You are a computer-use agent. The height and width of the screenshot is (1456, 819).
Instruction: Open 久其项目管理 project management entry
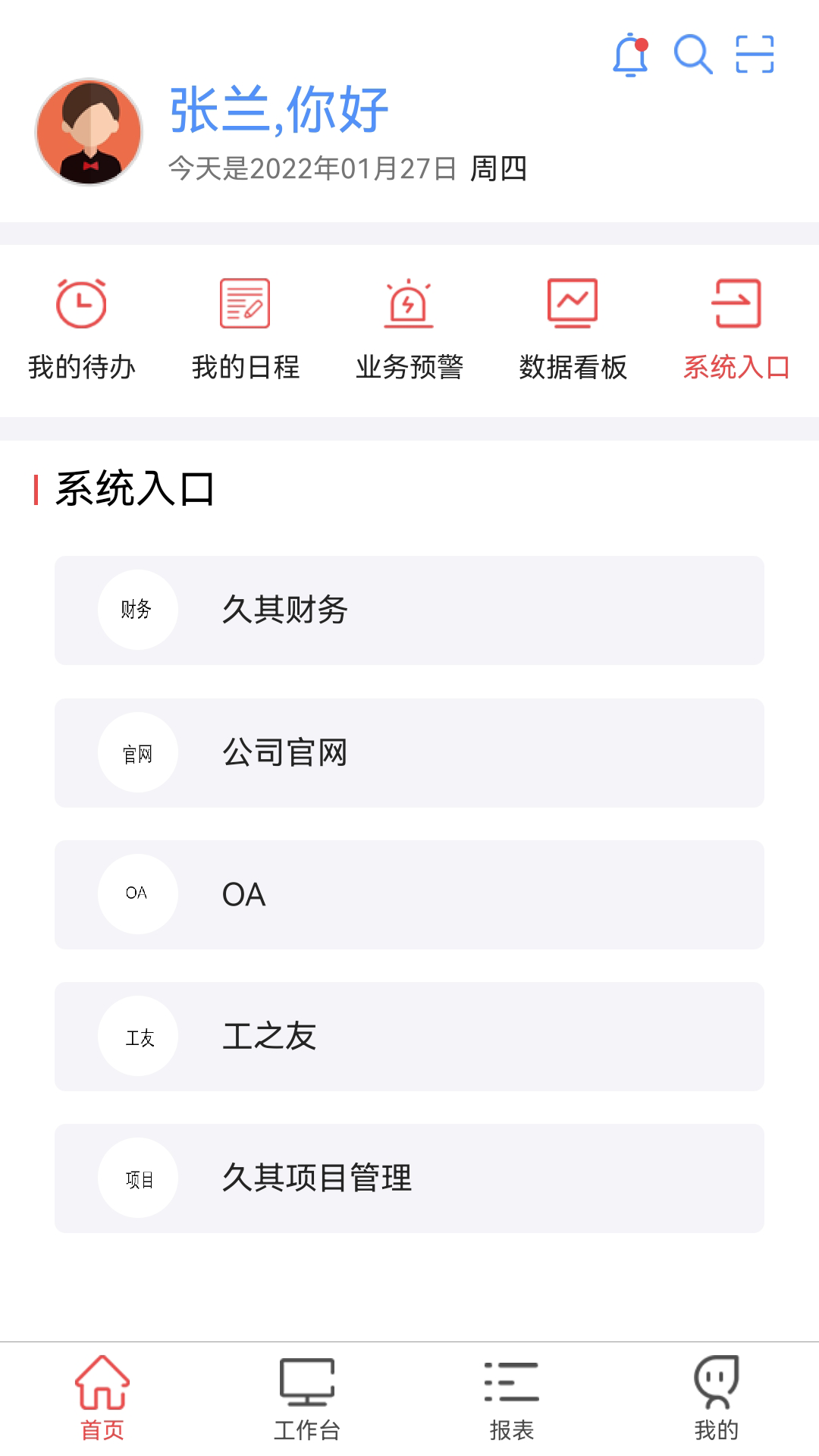coord(409,1178)
